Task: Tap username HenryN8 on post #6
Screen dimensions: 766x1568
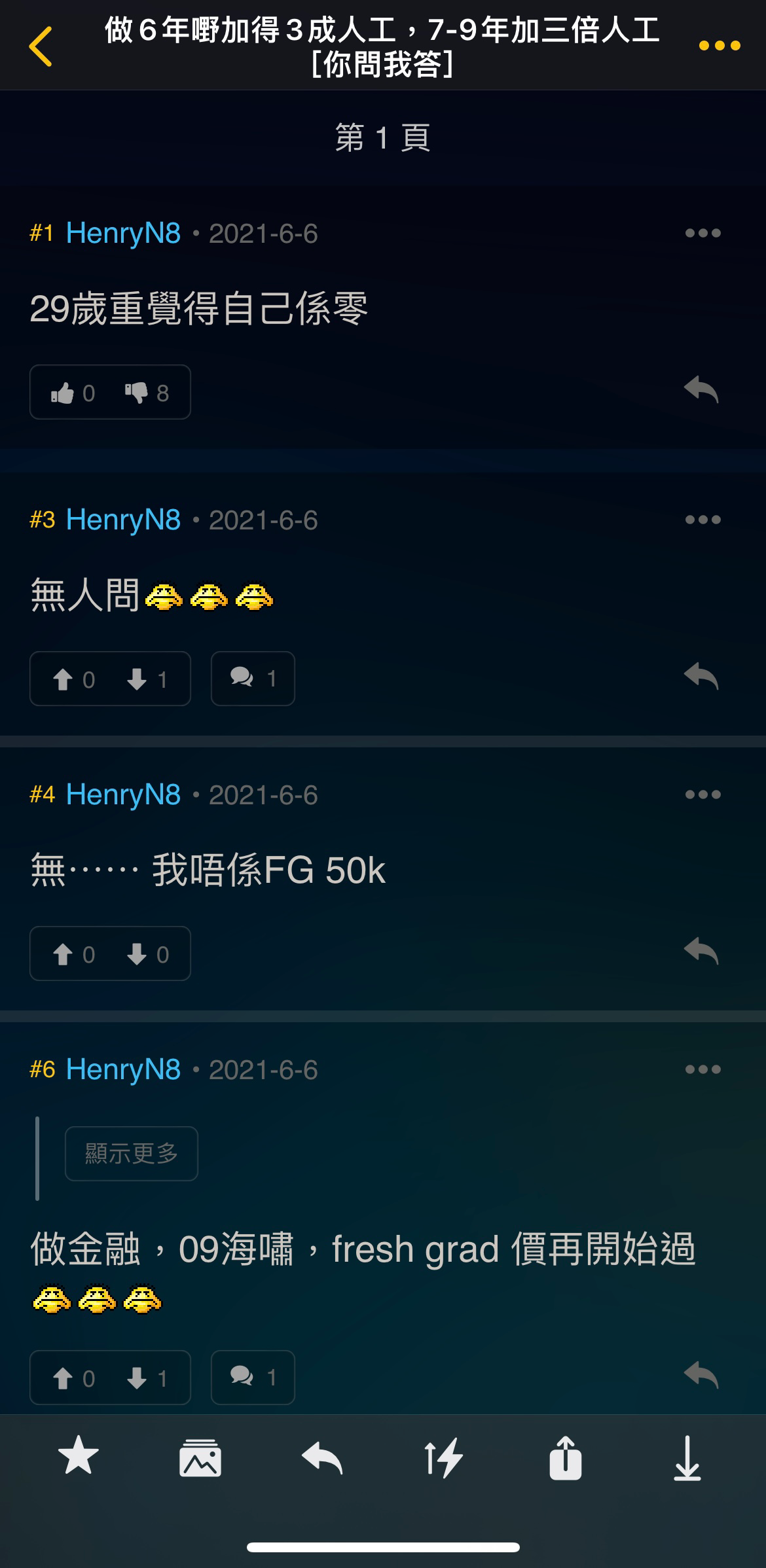Action: [123, 1069]
